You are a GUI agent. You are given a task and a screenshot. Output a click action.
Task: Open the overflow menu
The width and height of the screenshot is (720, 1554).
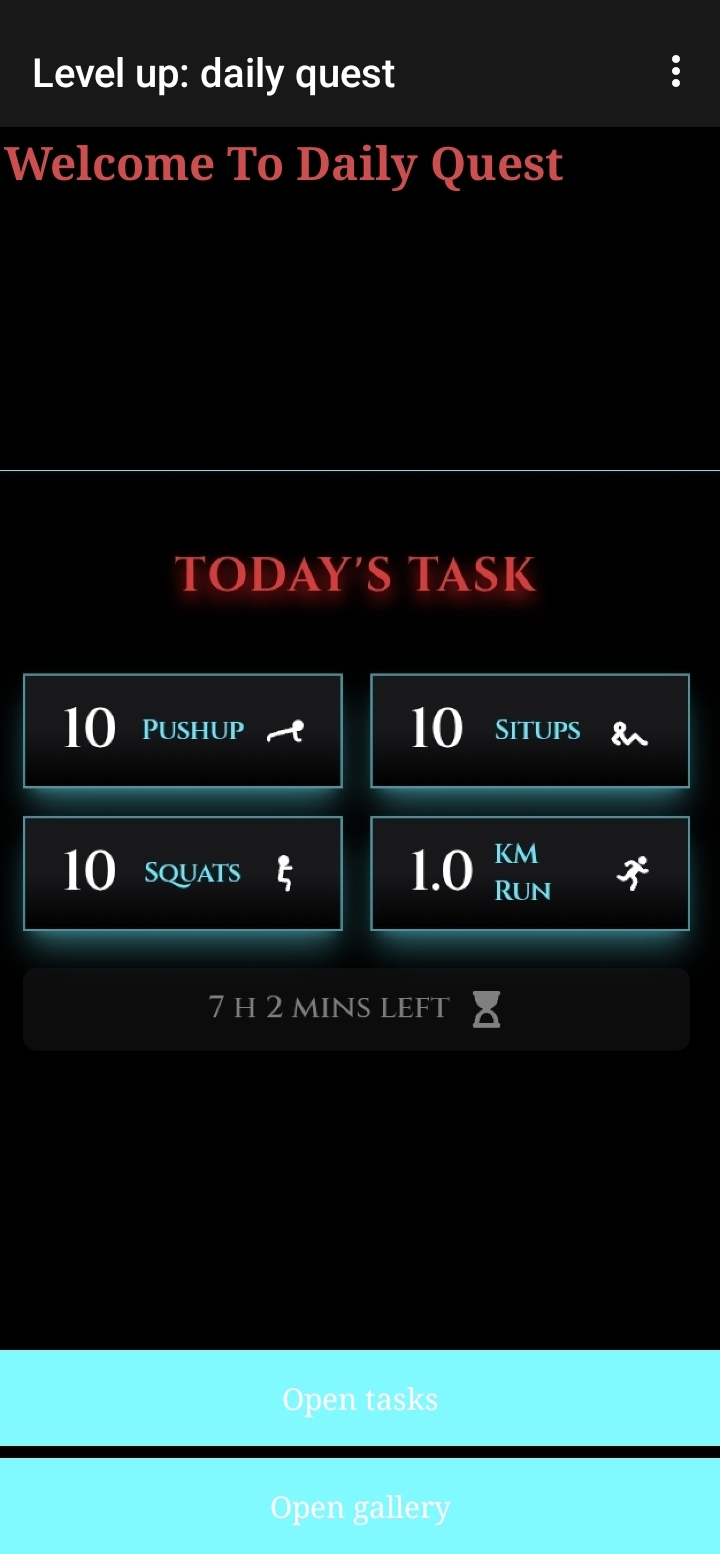676,72
